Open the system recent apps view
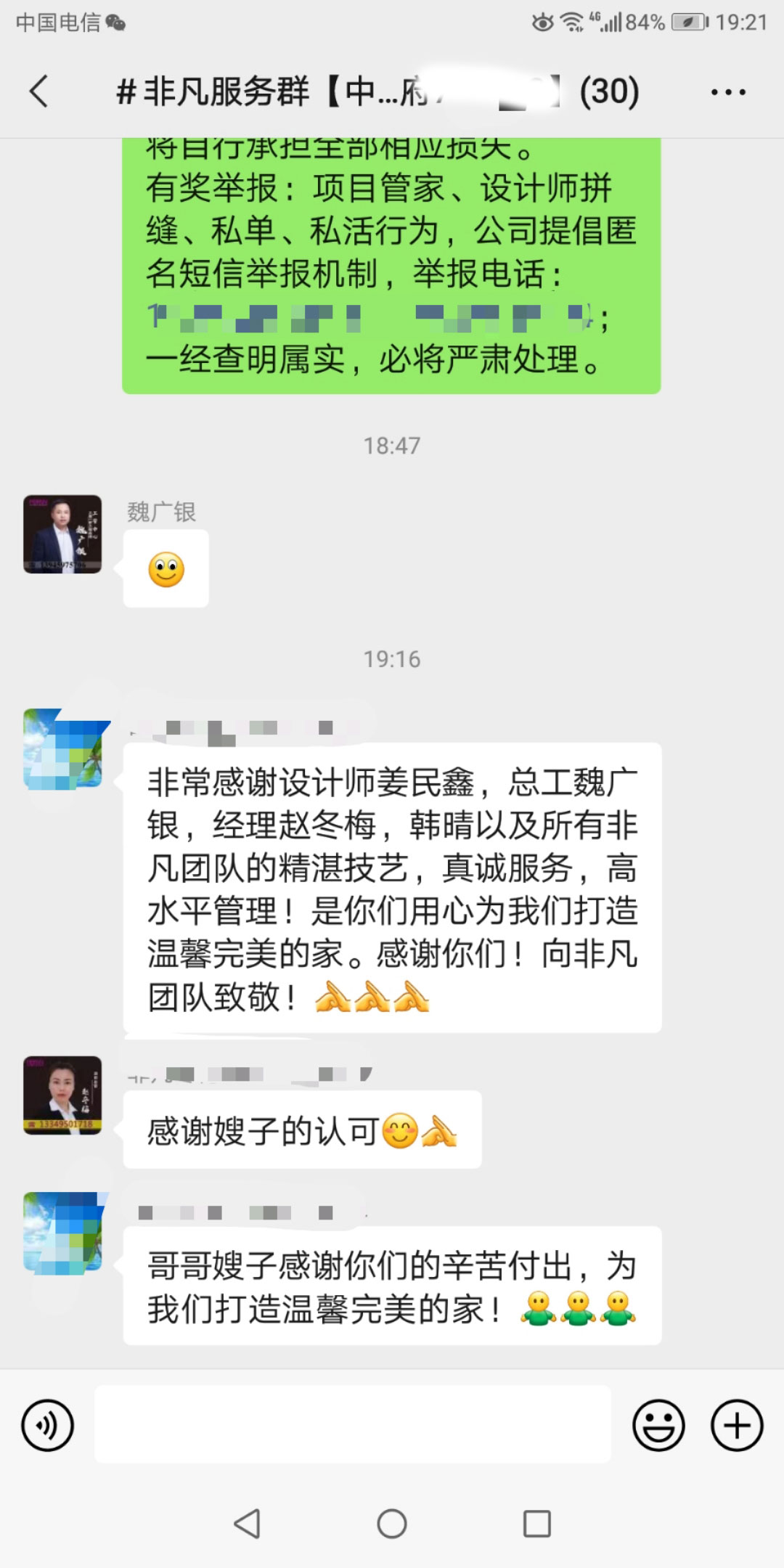Screen dimensions: 784x1568 coord(537,1524)
